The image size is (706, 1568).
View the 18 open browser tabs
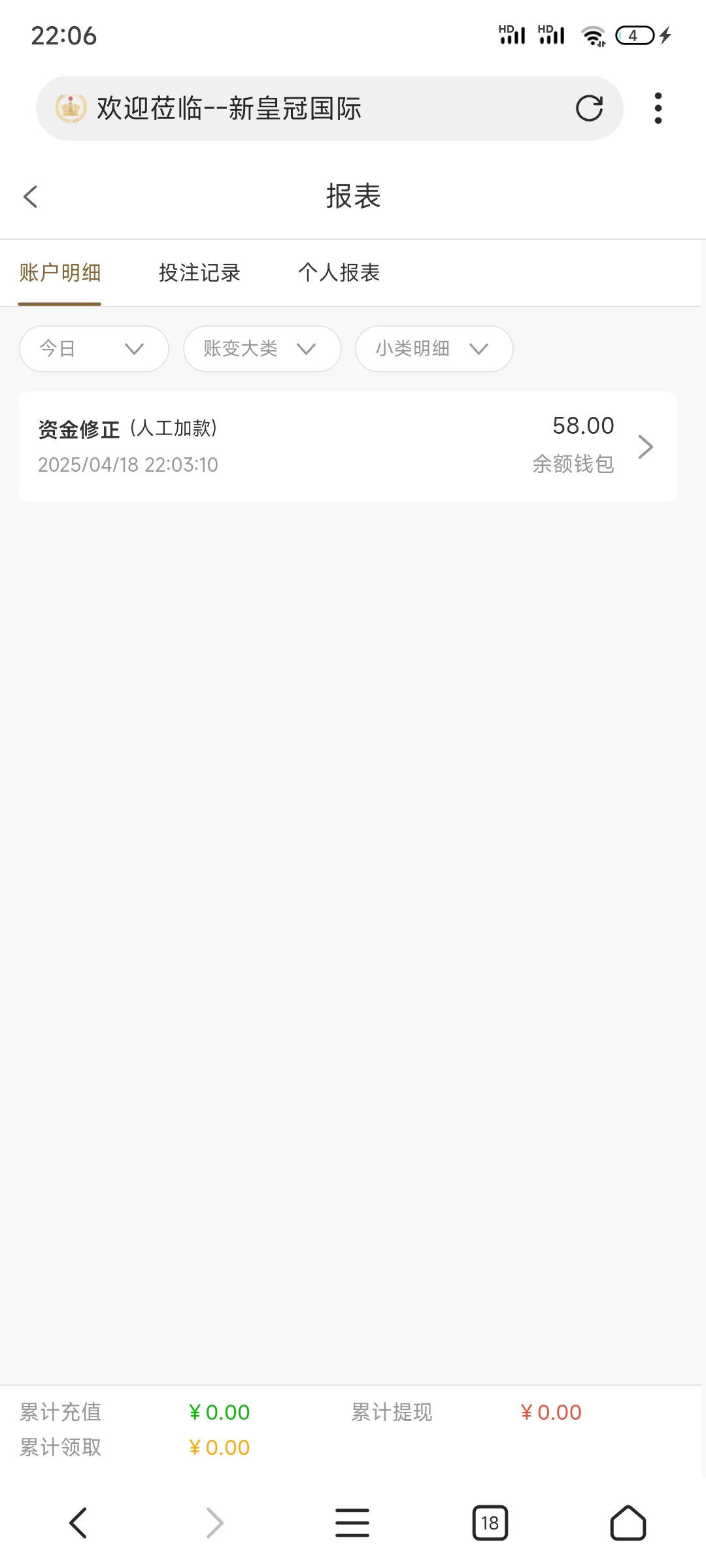[x=490, y=1523]
